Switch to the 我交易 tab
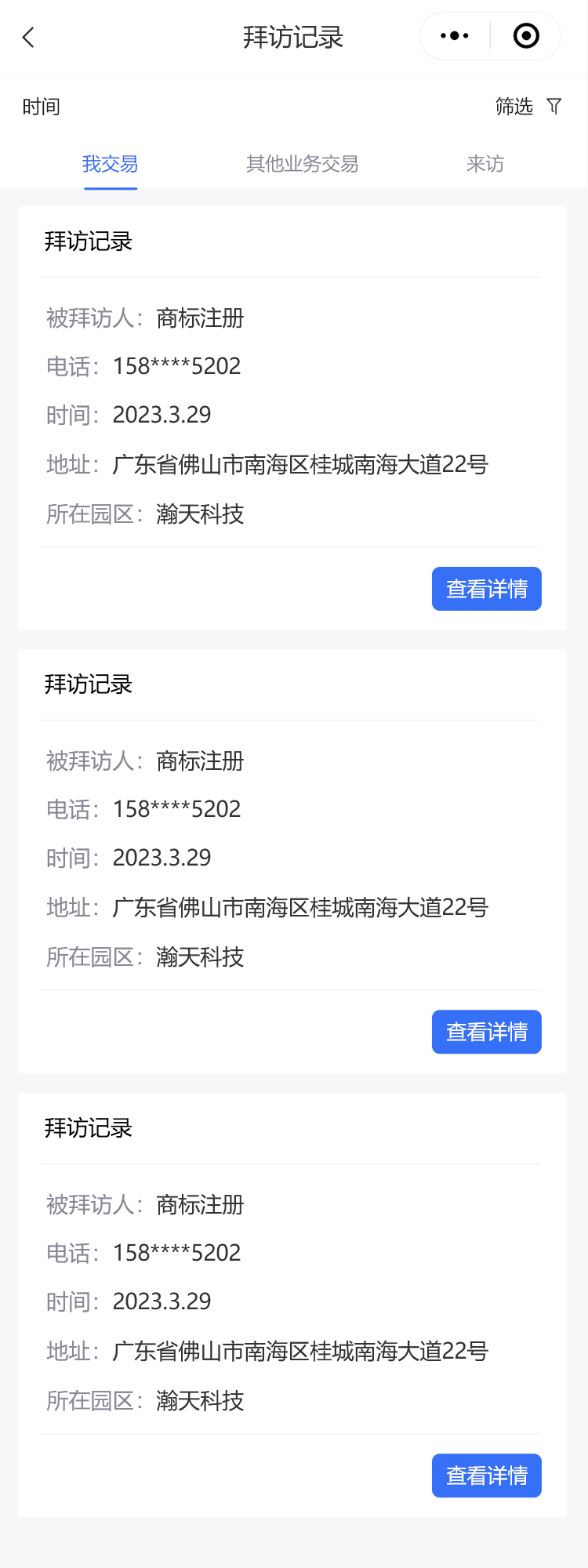The height and width of the screenshot is (1568, 588). coord(111,164)
